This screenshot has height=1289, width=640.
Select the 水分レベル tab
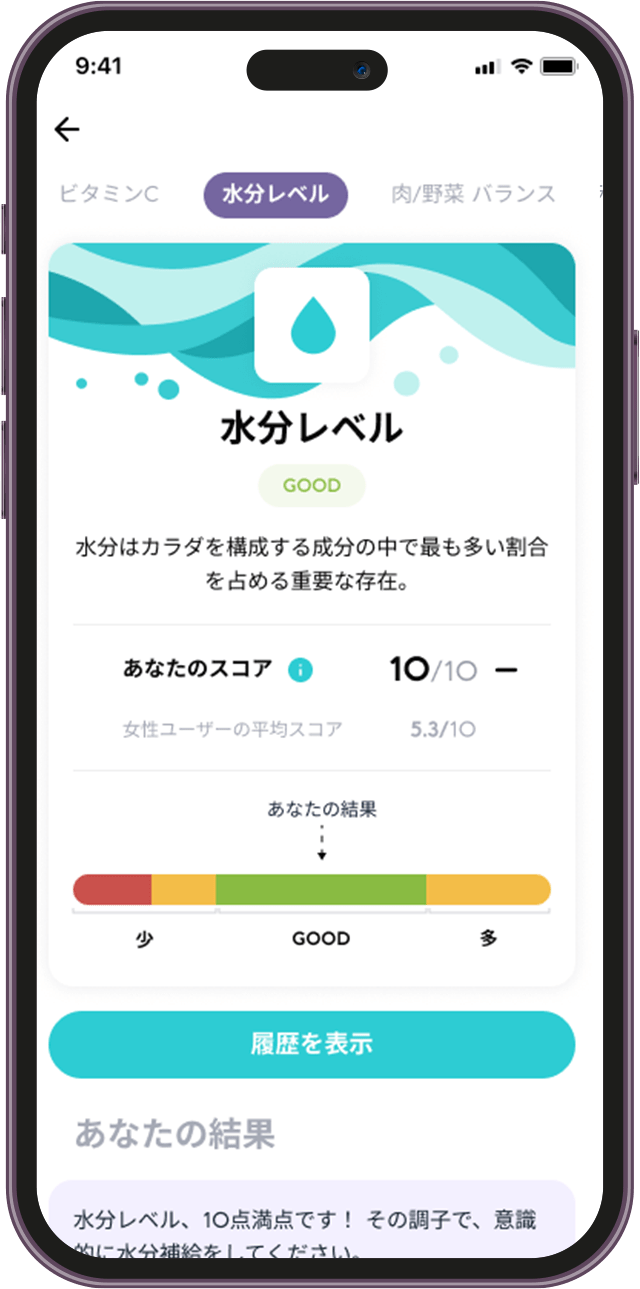click(276, 194)
